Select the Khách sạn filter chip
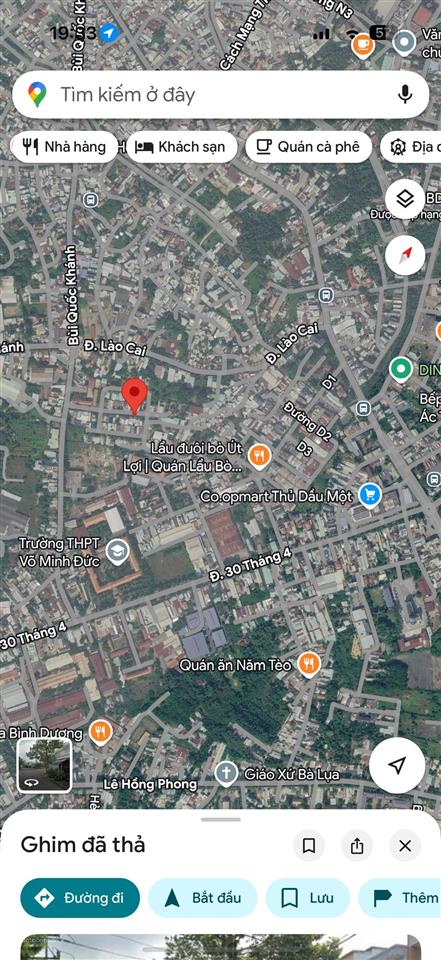Image resolution: width=441 pixels, height=960 pixels. click(181, 147)
